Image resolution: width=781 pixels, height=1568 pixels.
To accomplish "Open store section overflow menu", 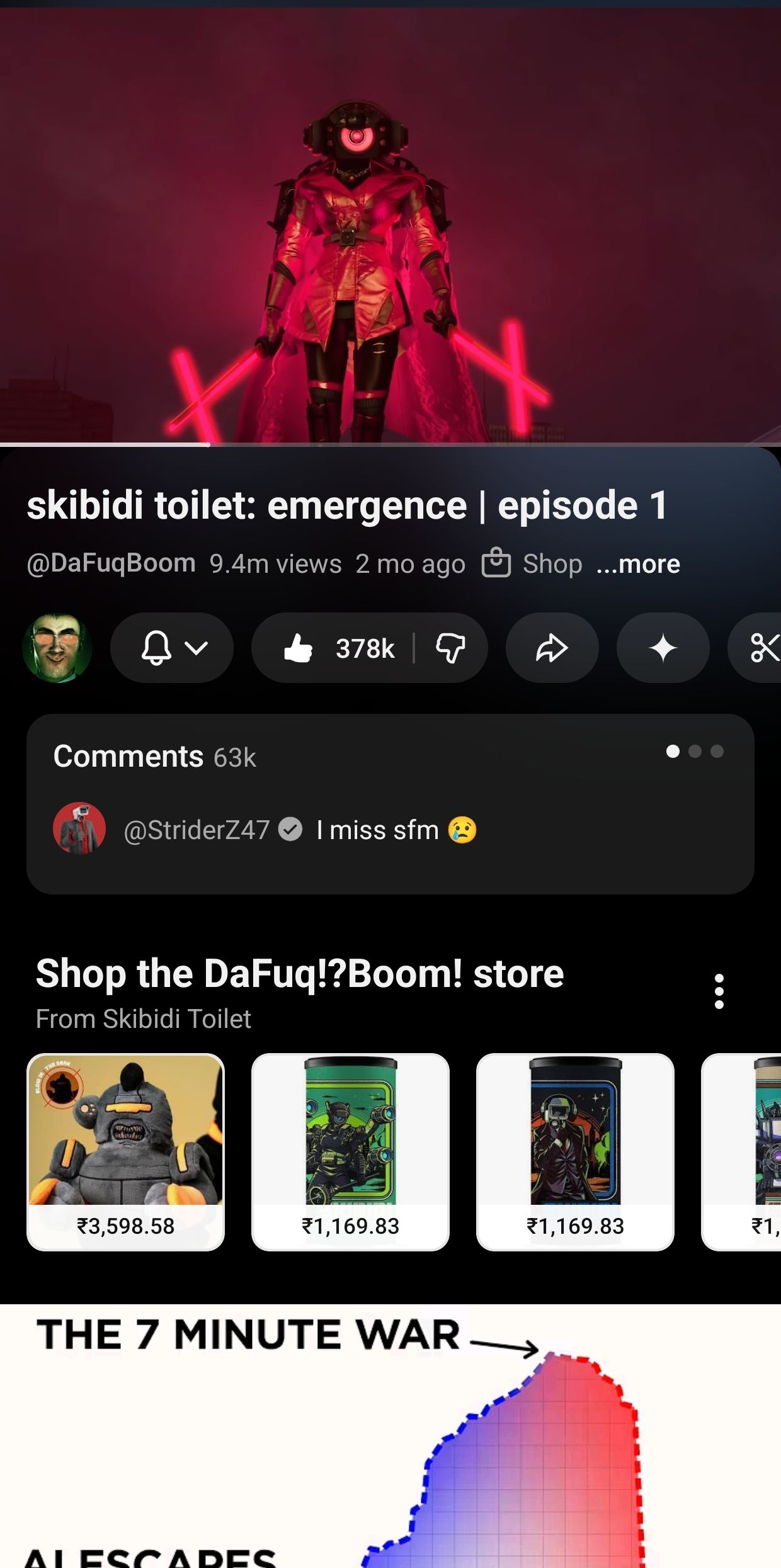I will coord(719,991).
